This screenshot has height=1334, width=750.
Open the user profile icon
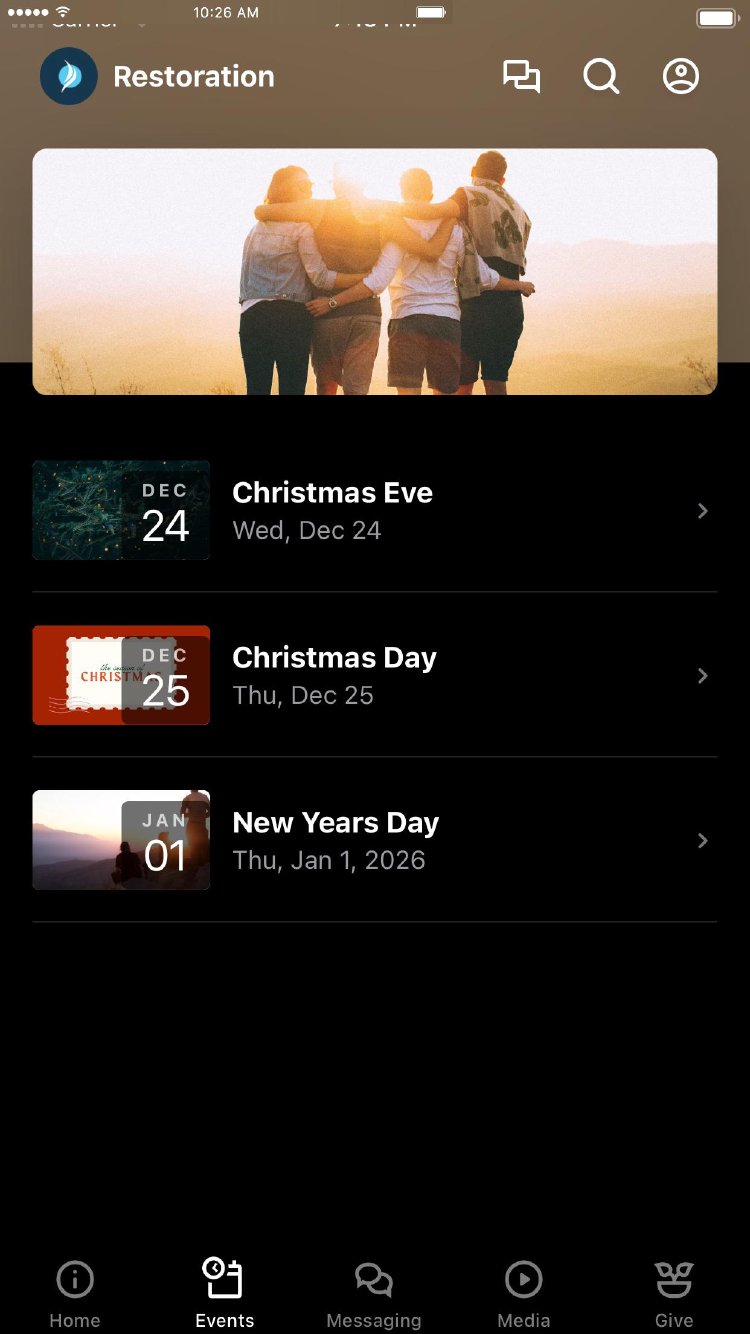coord(681,77)
